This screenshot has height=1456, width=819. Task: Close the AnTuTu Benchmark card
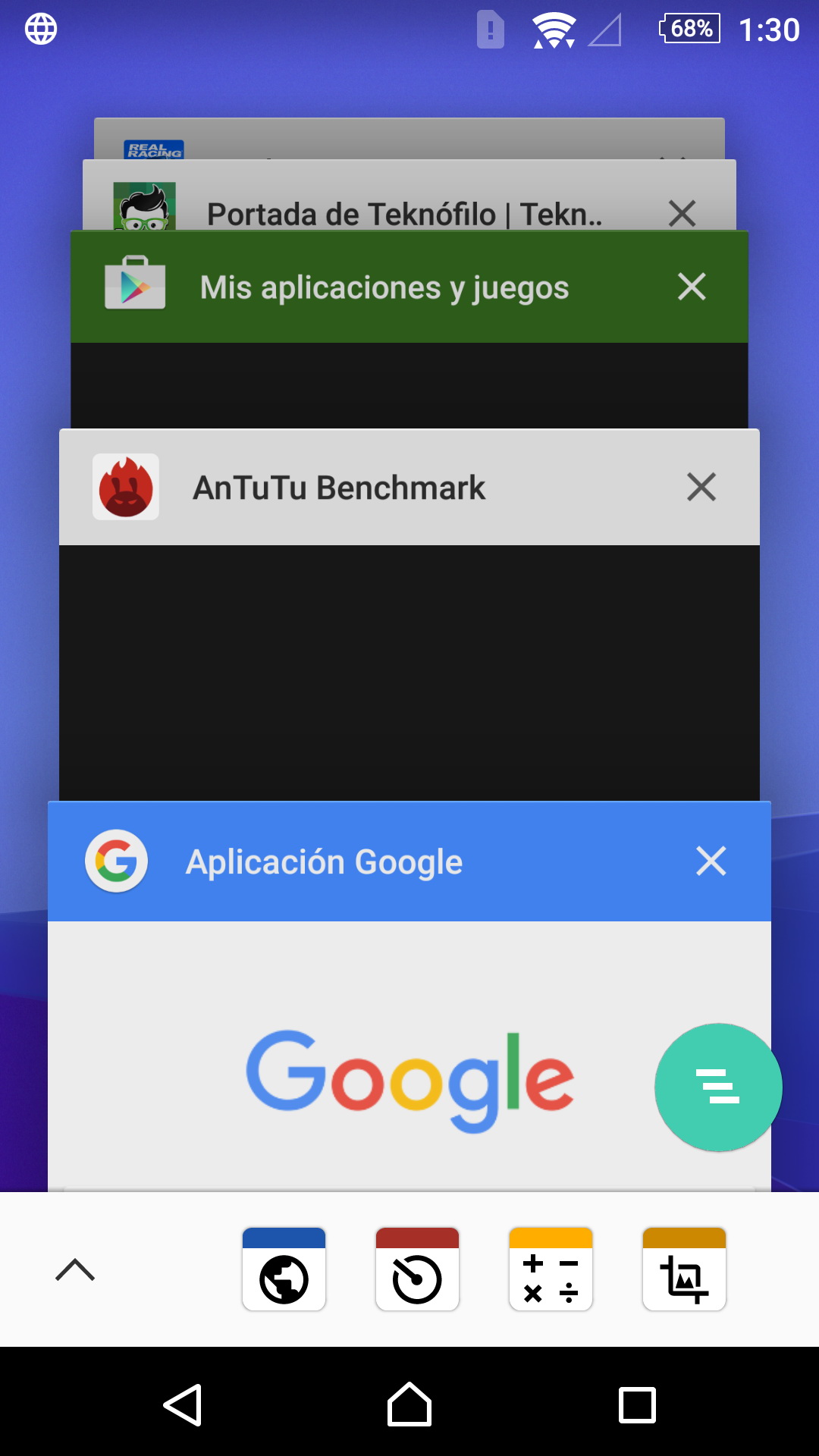click(701, 487)
